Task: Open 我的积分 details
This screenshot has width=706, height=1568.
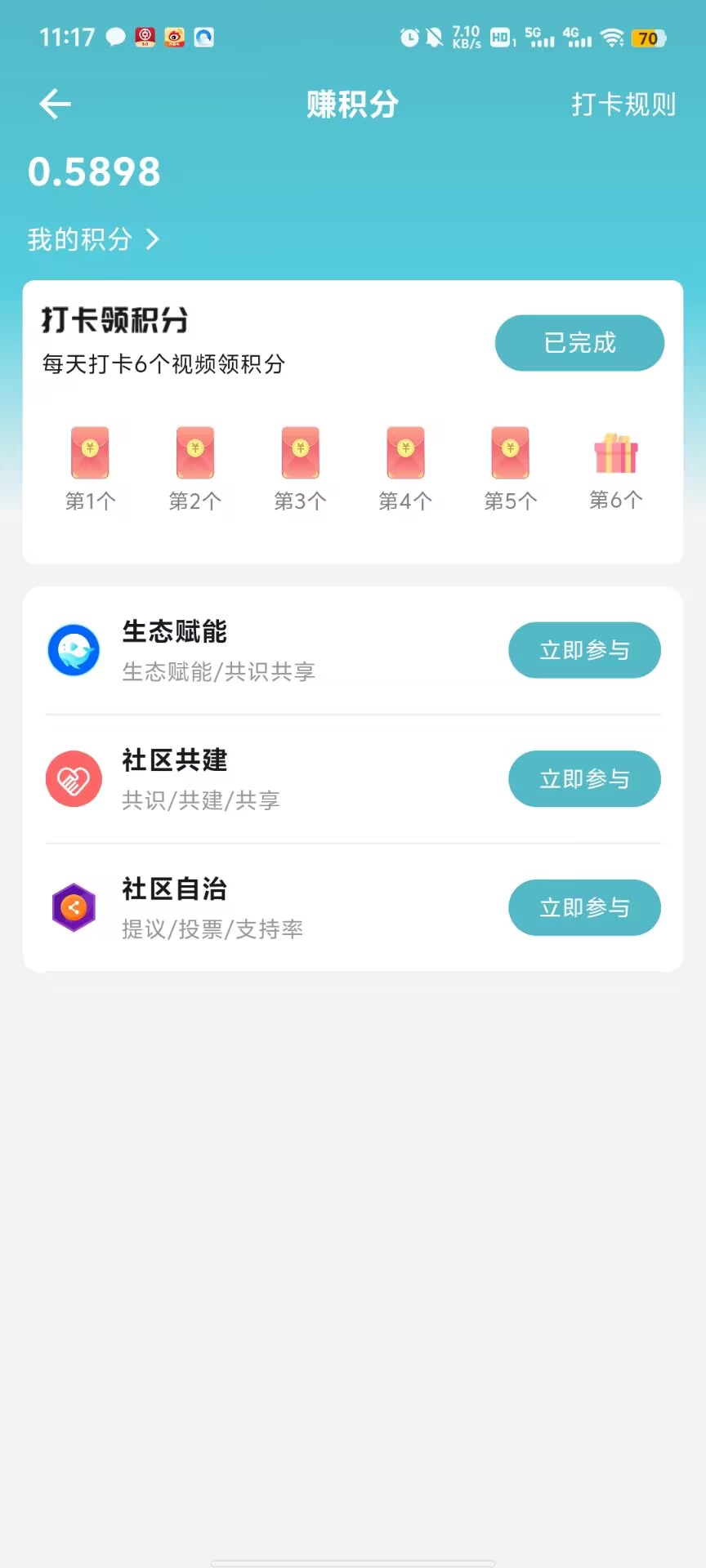Action: click(x=93, y=239)
